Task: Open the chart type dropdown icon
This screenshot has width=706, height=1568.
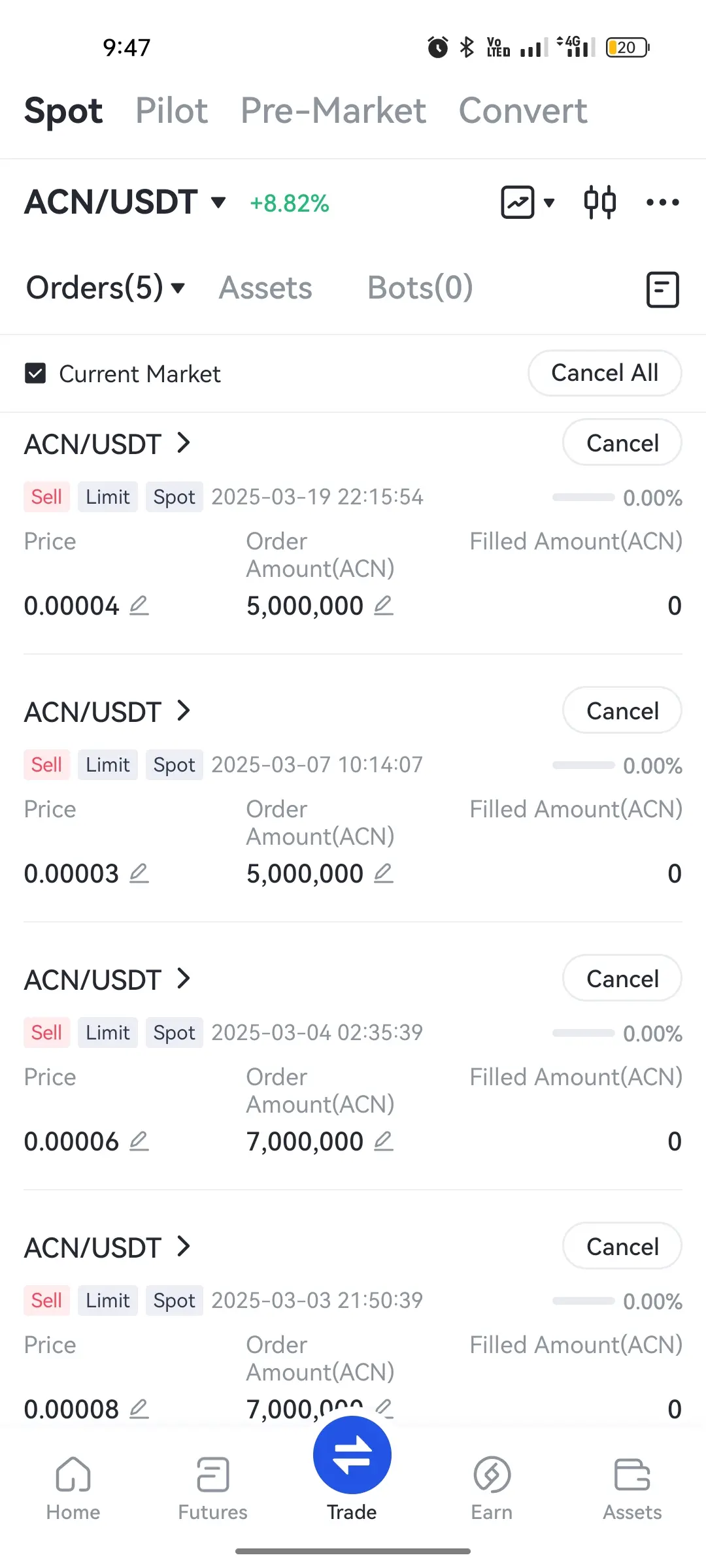Action: pos(528,202)
